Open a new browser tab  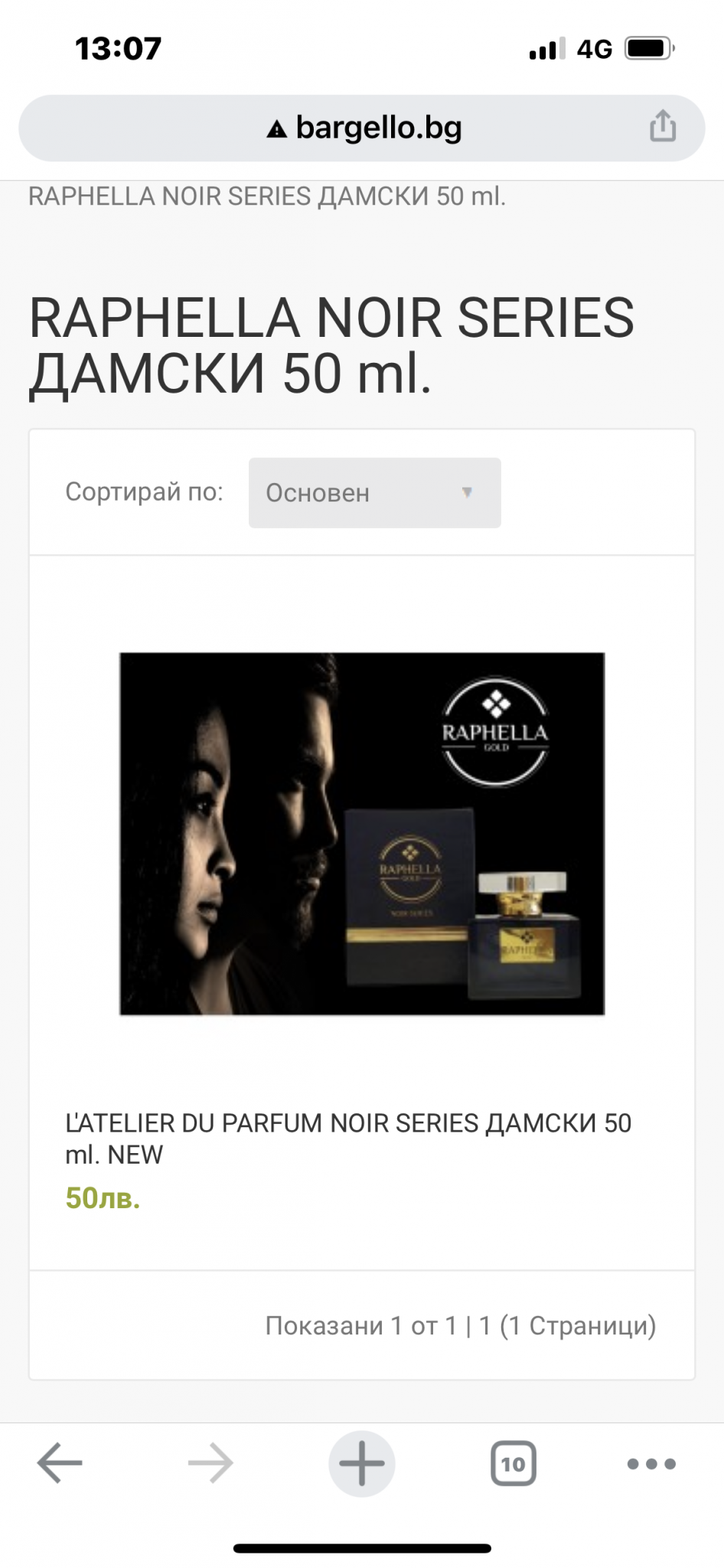click(x=362, y=1463)
